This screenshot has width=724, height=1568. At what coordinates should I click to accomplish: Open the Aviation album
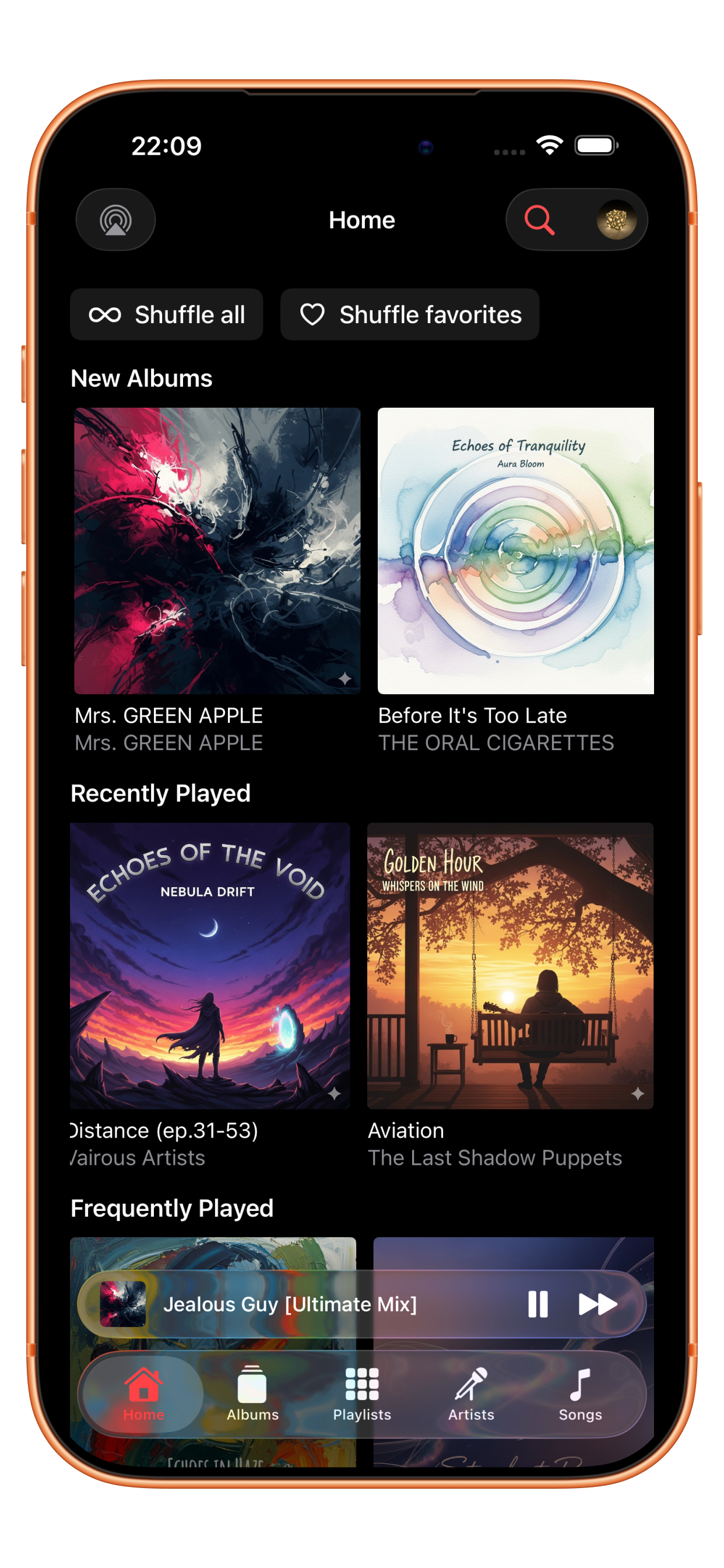510,965
